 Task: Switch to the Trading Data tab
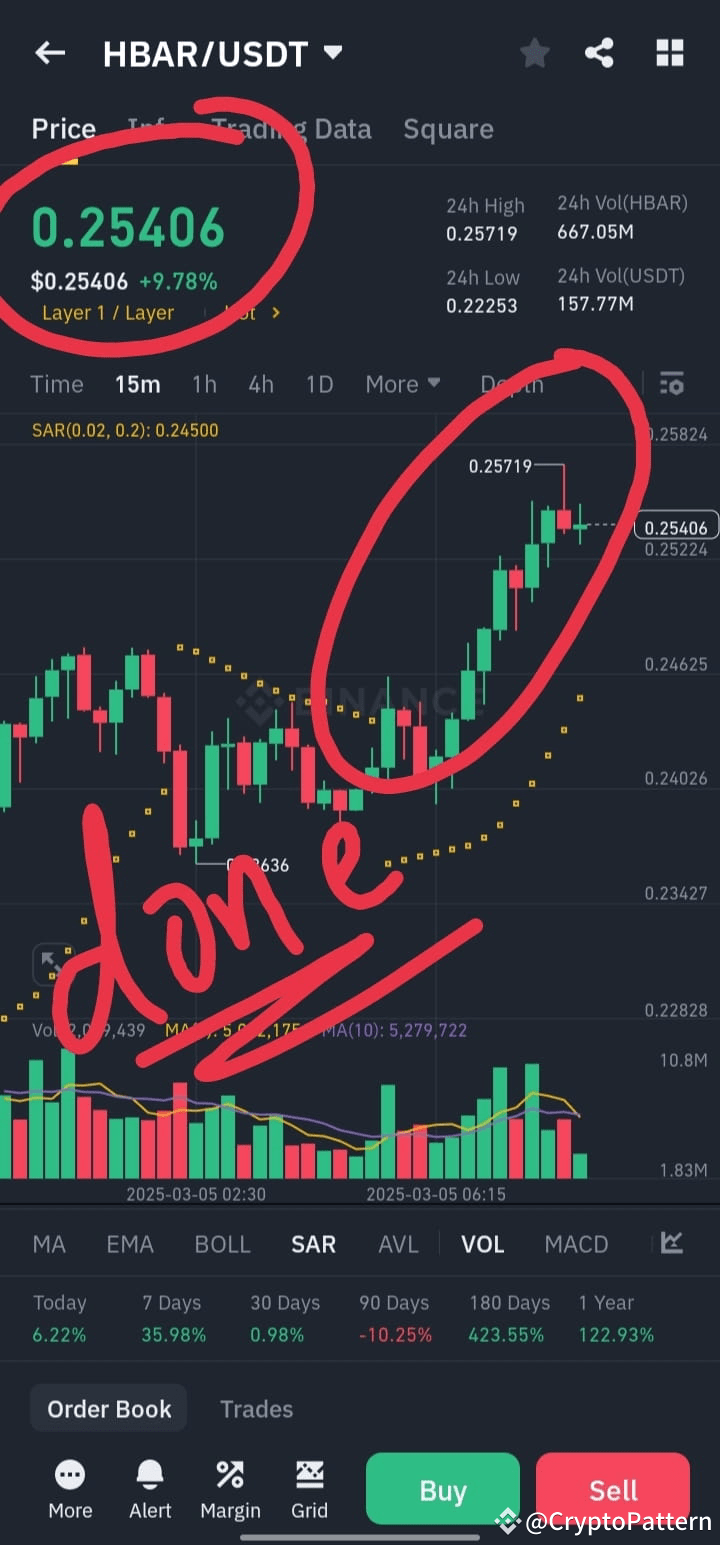pyautogui.click(x=293, y=128)
